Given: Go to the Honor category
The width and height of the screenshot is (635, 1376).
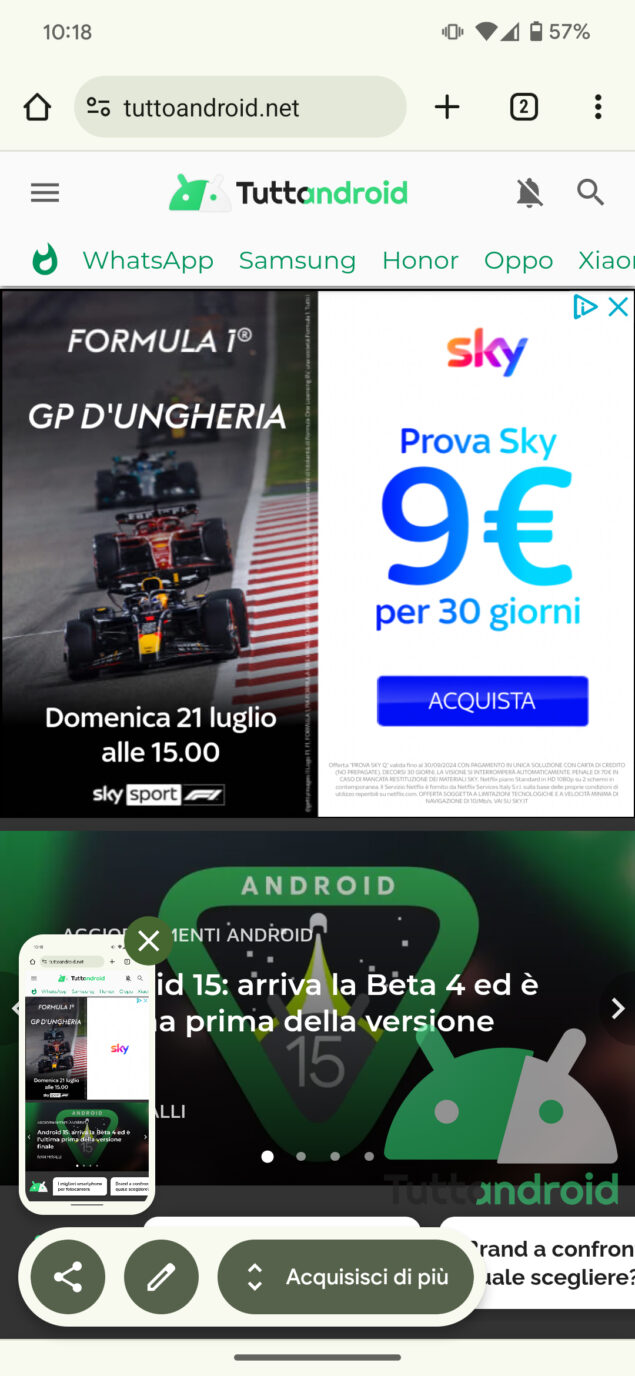Looking at the screenshot, I should (x=420, y=260).
